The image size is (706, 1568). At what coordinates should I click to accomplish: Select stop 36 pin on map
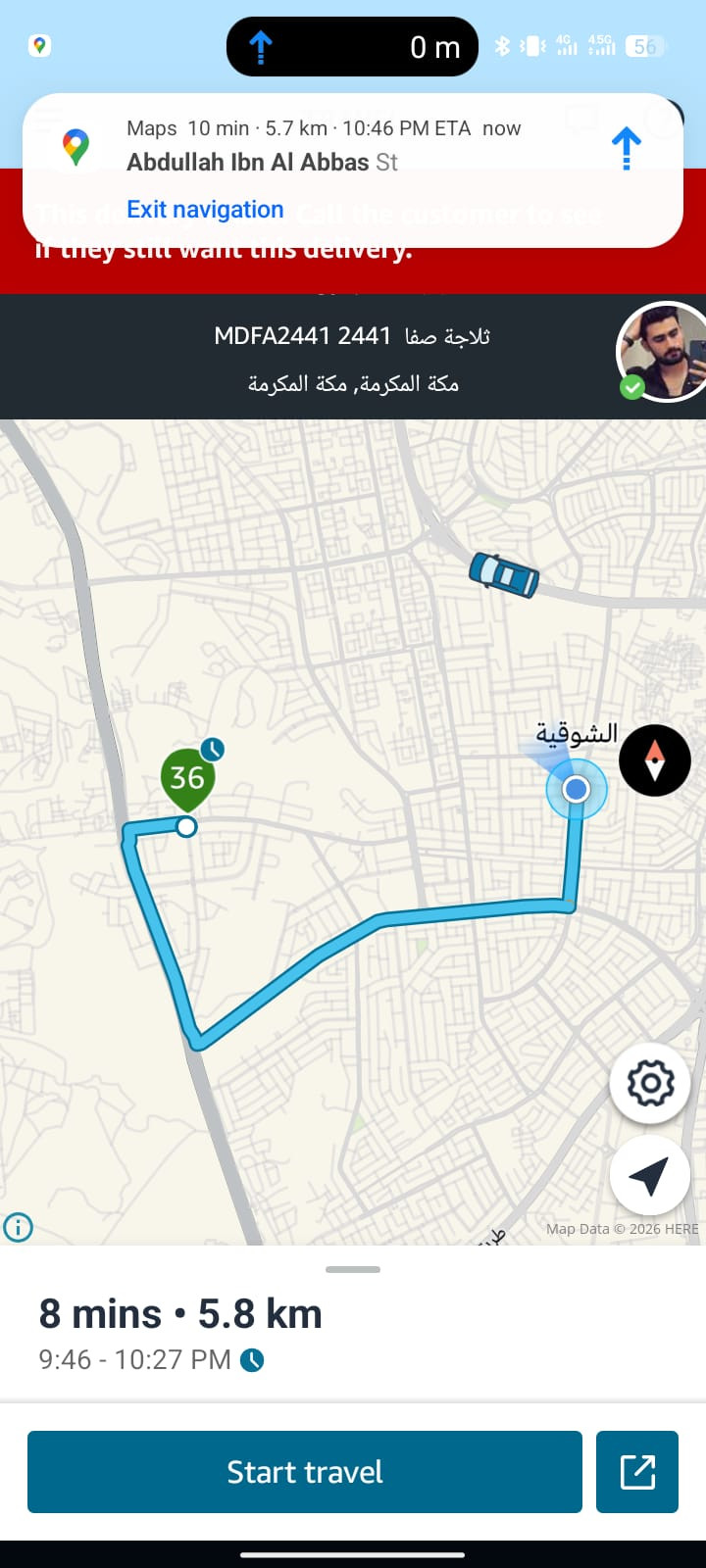coord(187,779)
